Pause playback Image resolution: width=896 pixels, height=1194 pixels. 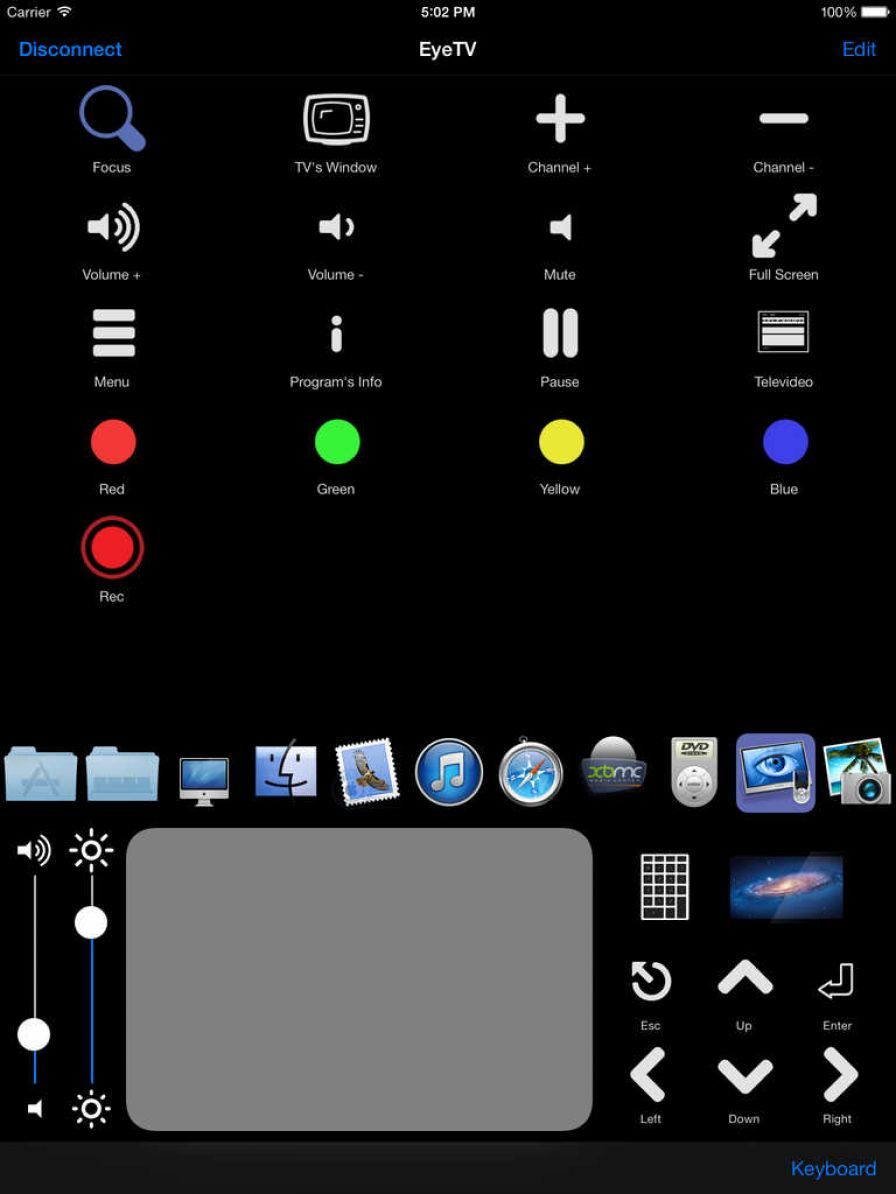559,334
